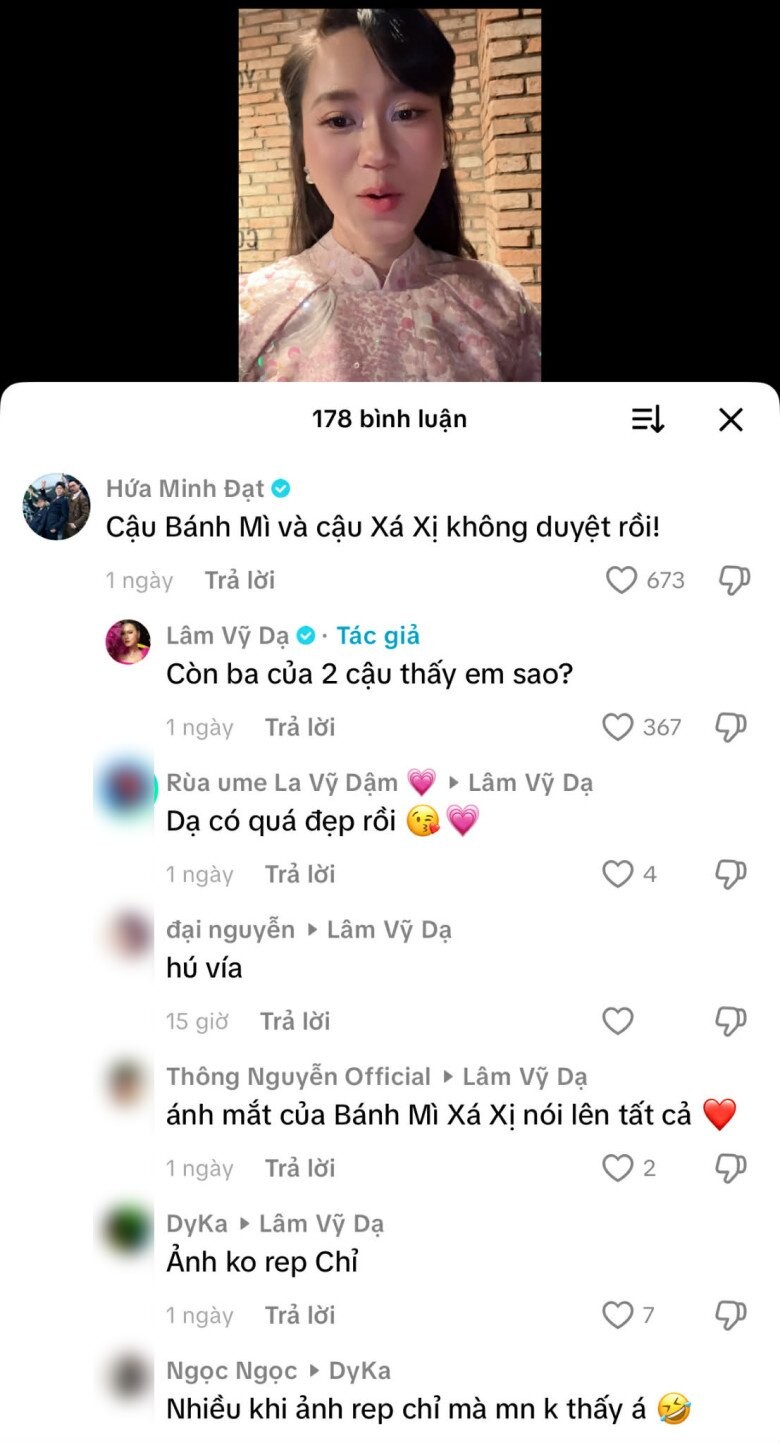Dislike DyKa's comment

coord(731,1315)
